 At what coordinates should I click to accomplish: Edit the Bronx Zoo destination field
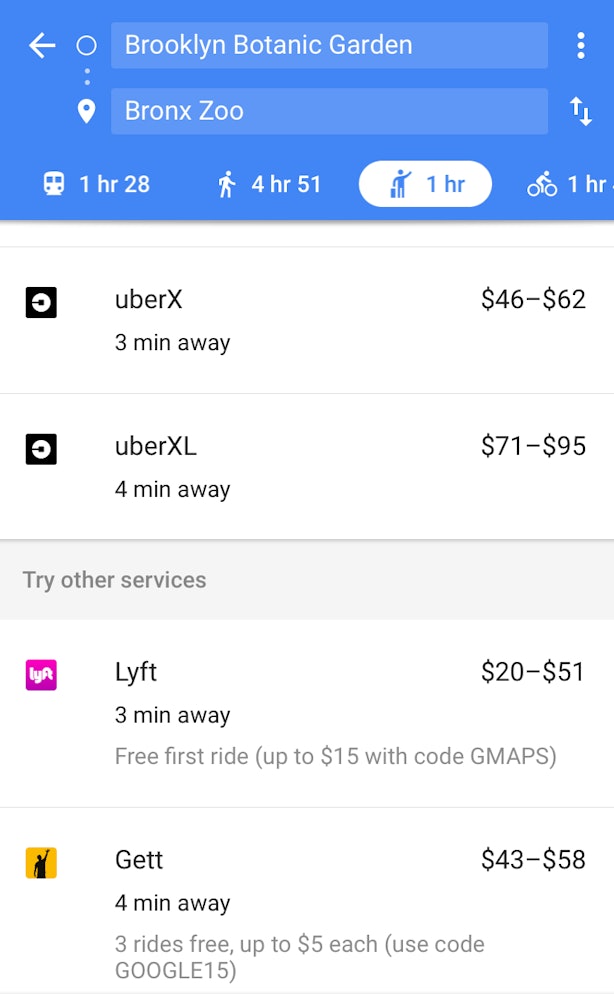point(329,111)
